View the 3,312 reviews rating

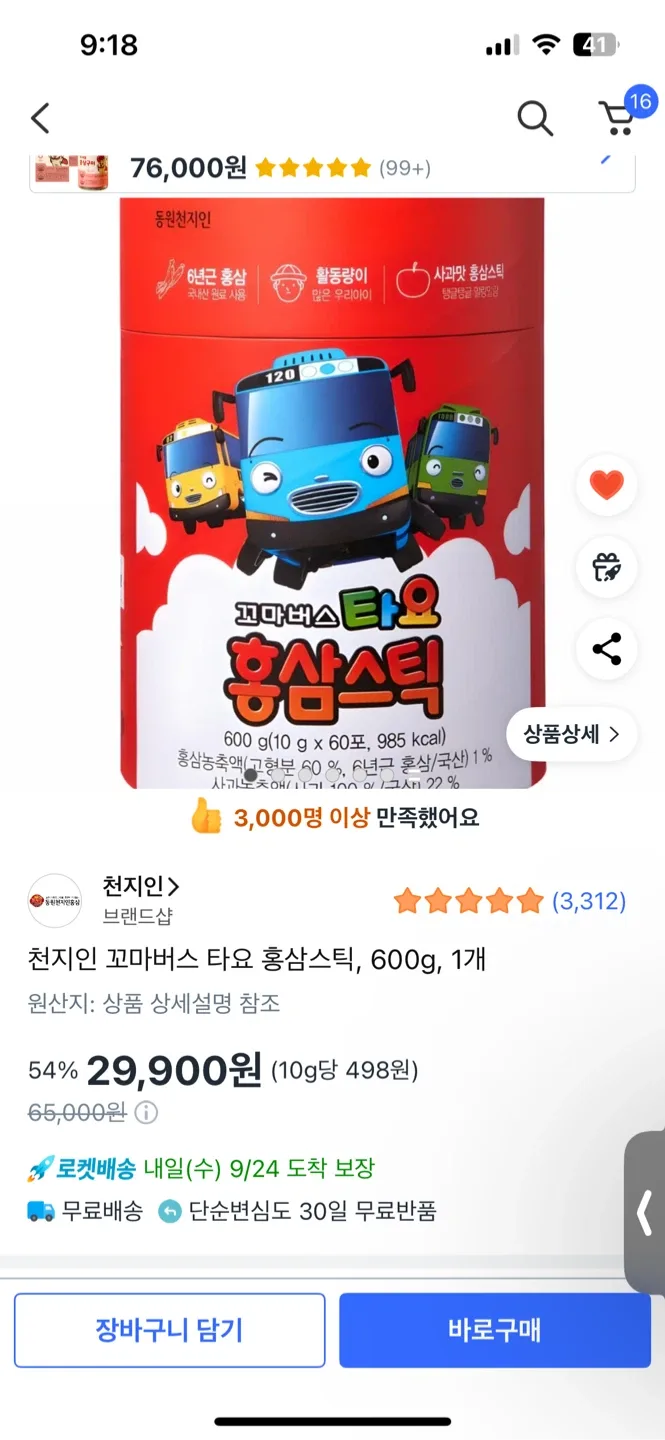(x=510, y=901)
